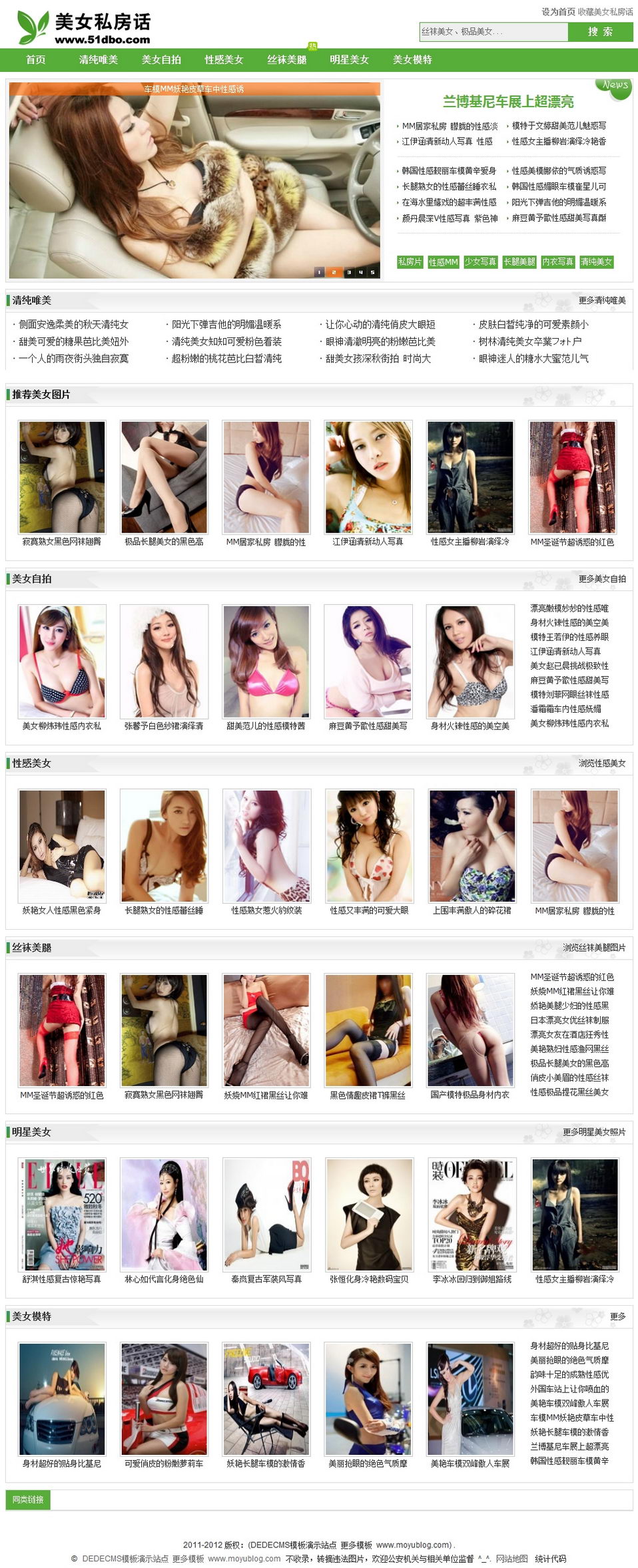638x1568 pixels.
Task: Click the 设为首页 link
Action: [x=558, y=12]
